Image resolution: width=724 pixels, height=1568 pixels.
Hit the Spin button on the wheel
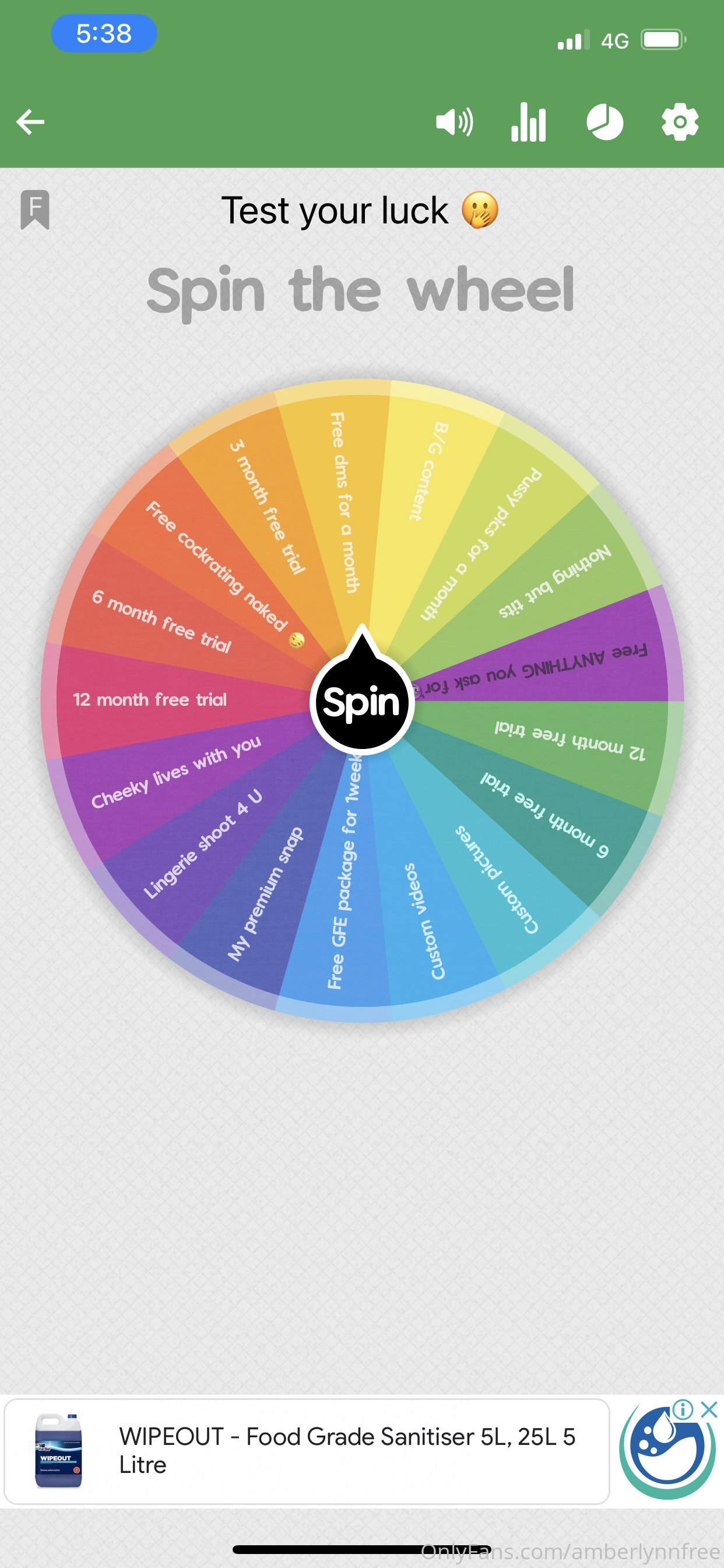(x=361, y=702)
